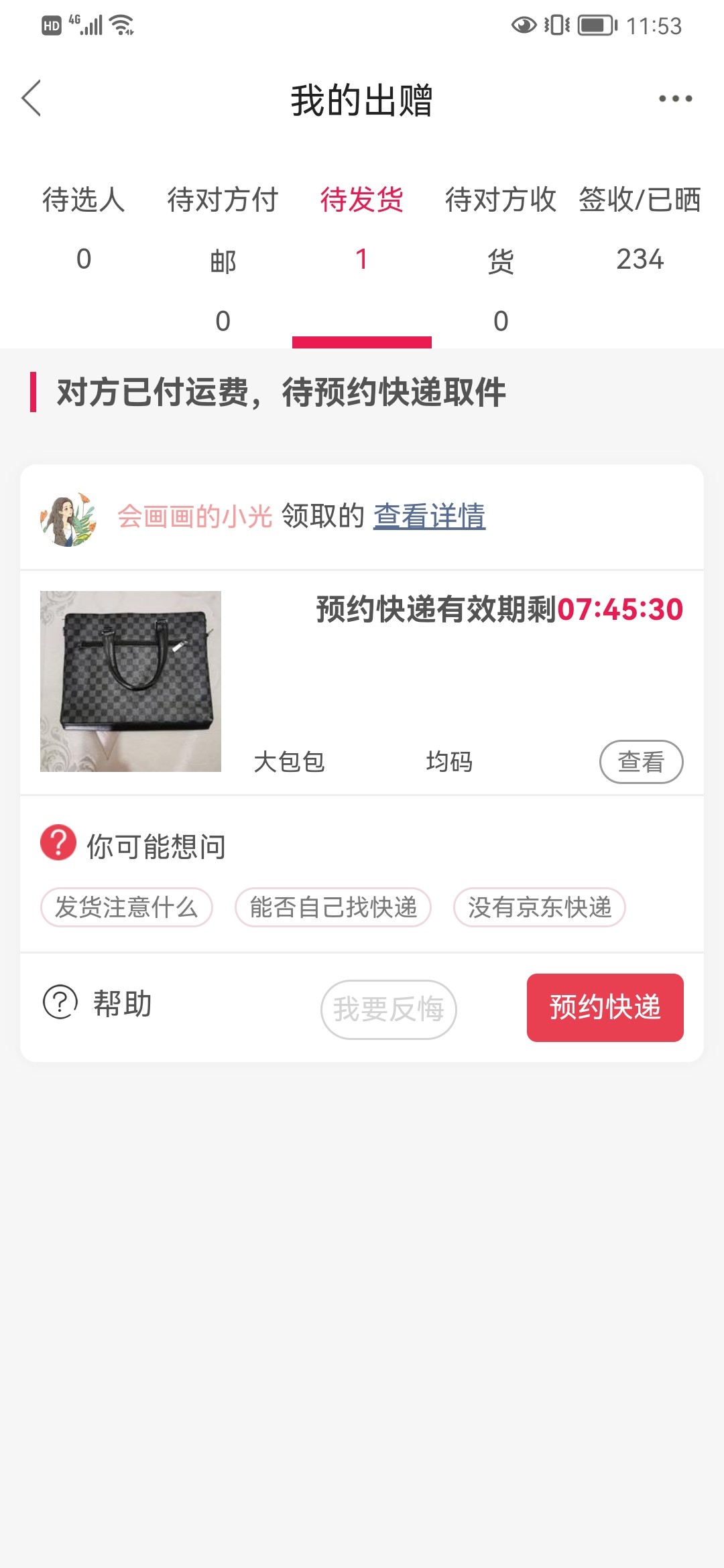724x1568 pixels.
Task: Open the 查看详情 link
Action: click(x=429, y=516)
